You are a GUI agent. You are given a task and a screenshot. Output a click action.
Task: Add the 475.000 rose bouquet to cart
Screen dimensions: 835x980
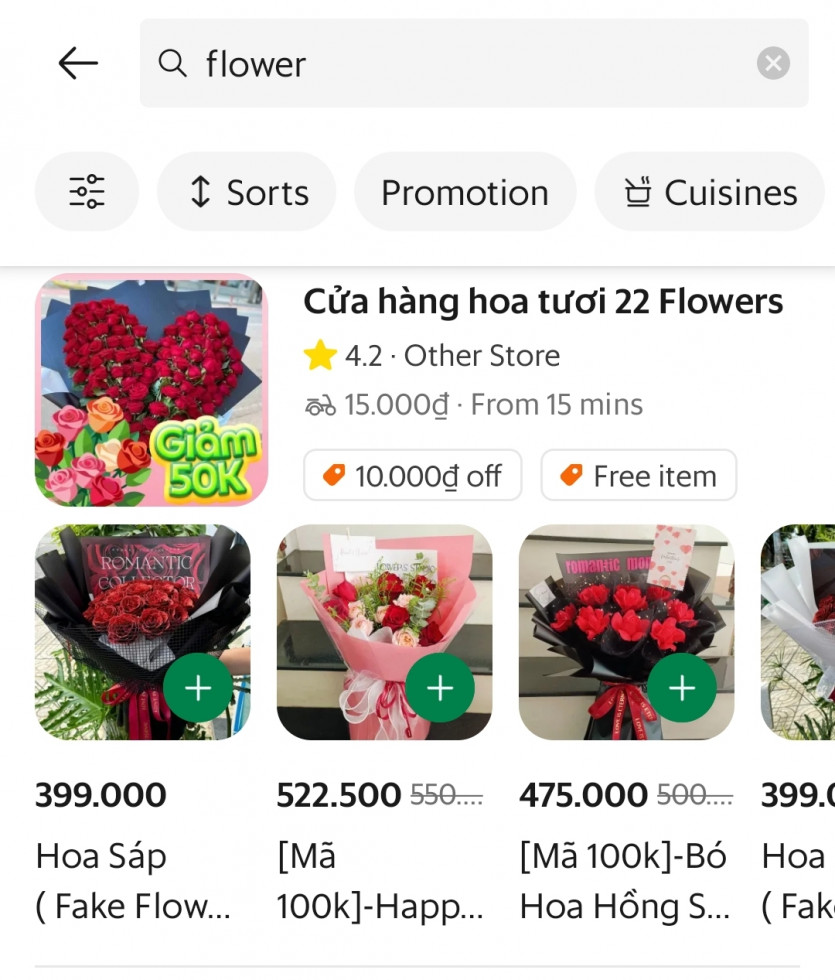[682, 688]
